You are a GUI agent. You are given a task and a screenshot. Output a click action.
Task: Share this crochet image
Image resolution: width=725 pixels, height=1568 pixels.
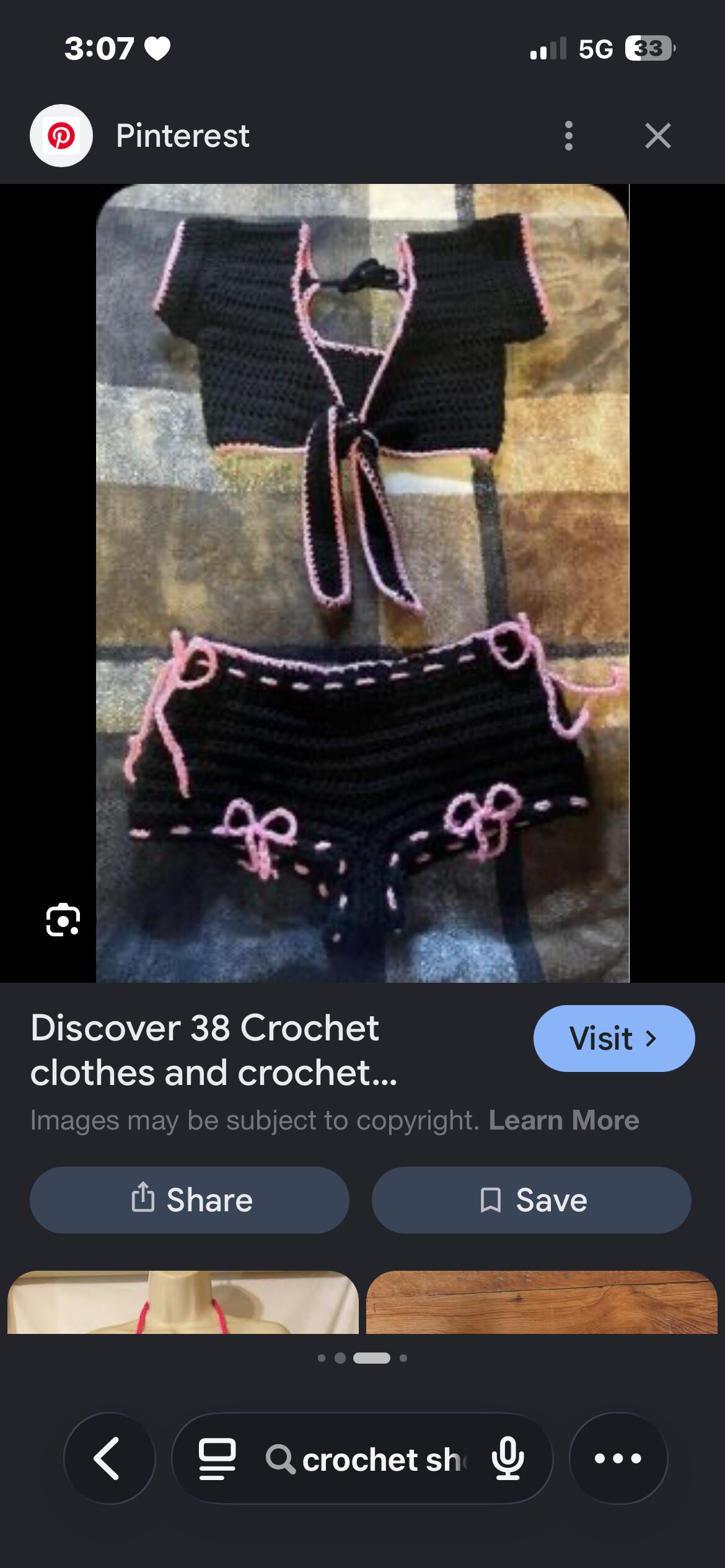click(189, 1200)
